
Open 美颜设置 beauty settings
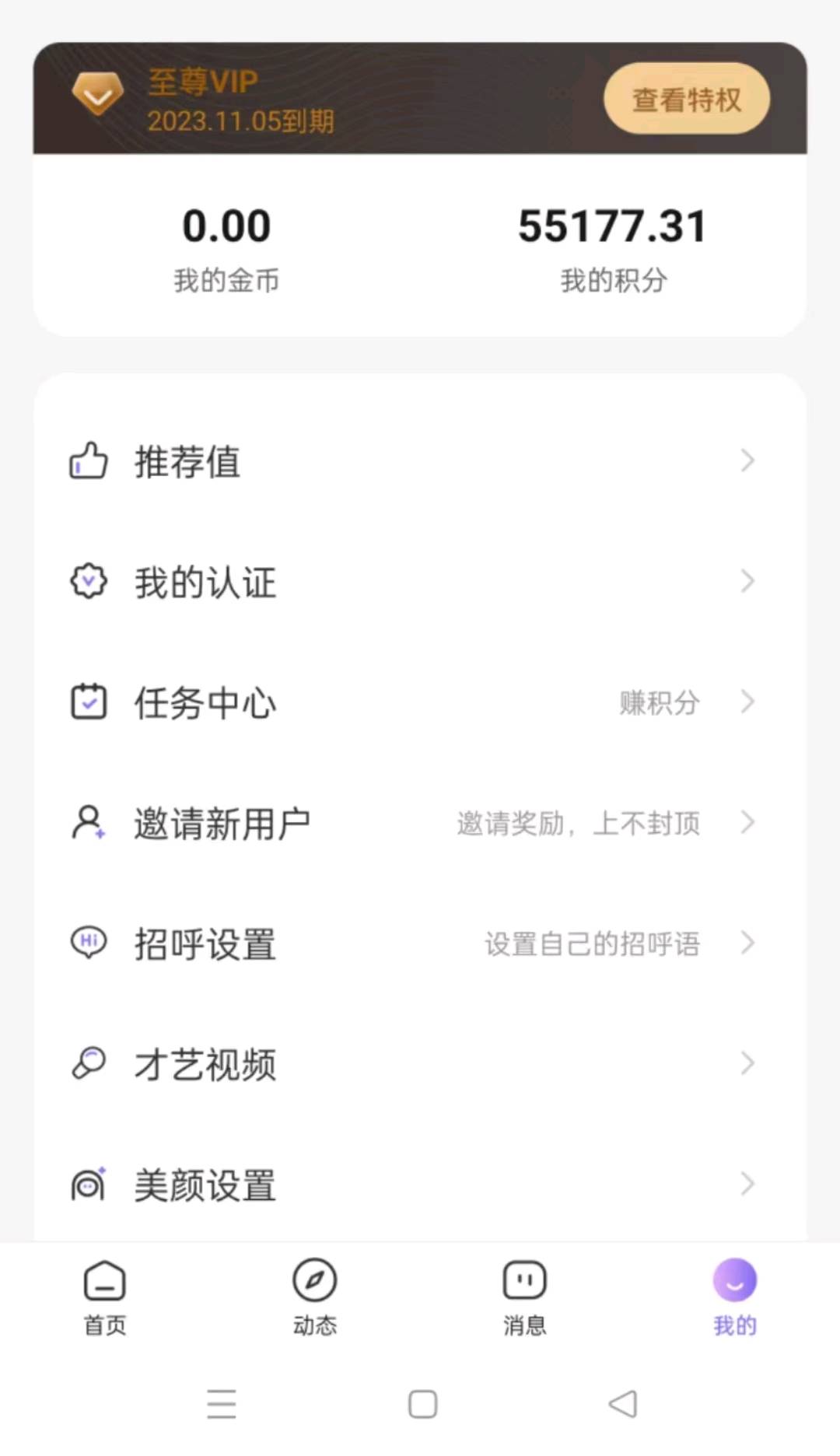(420, 1185)
